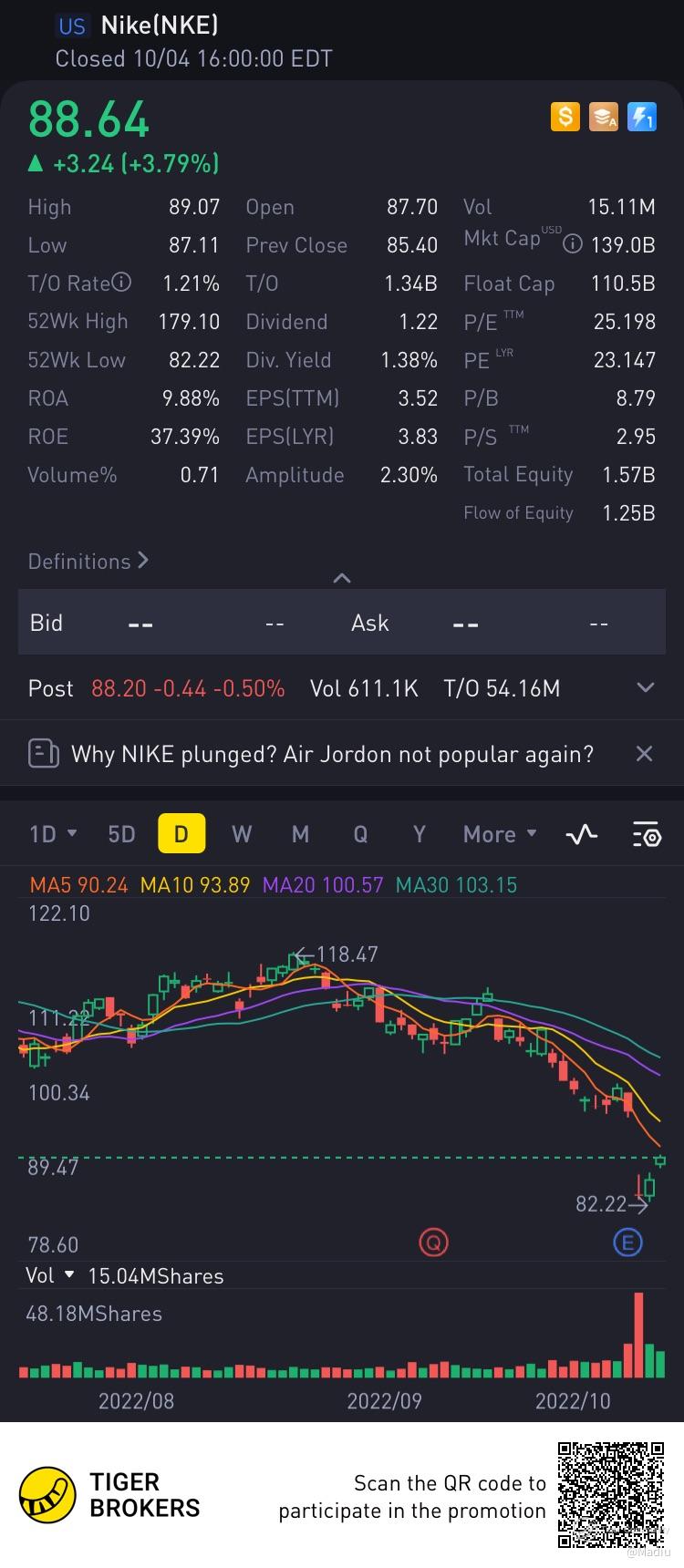Viewport: 684px width, 1568px height.
Task: Tap the earnings E marker on chart
Action: point(627,1242)
